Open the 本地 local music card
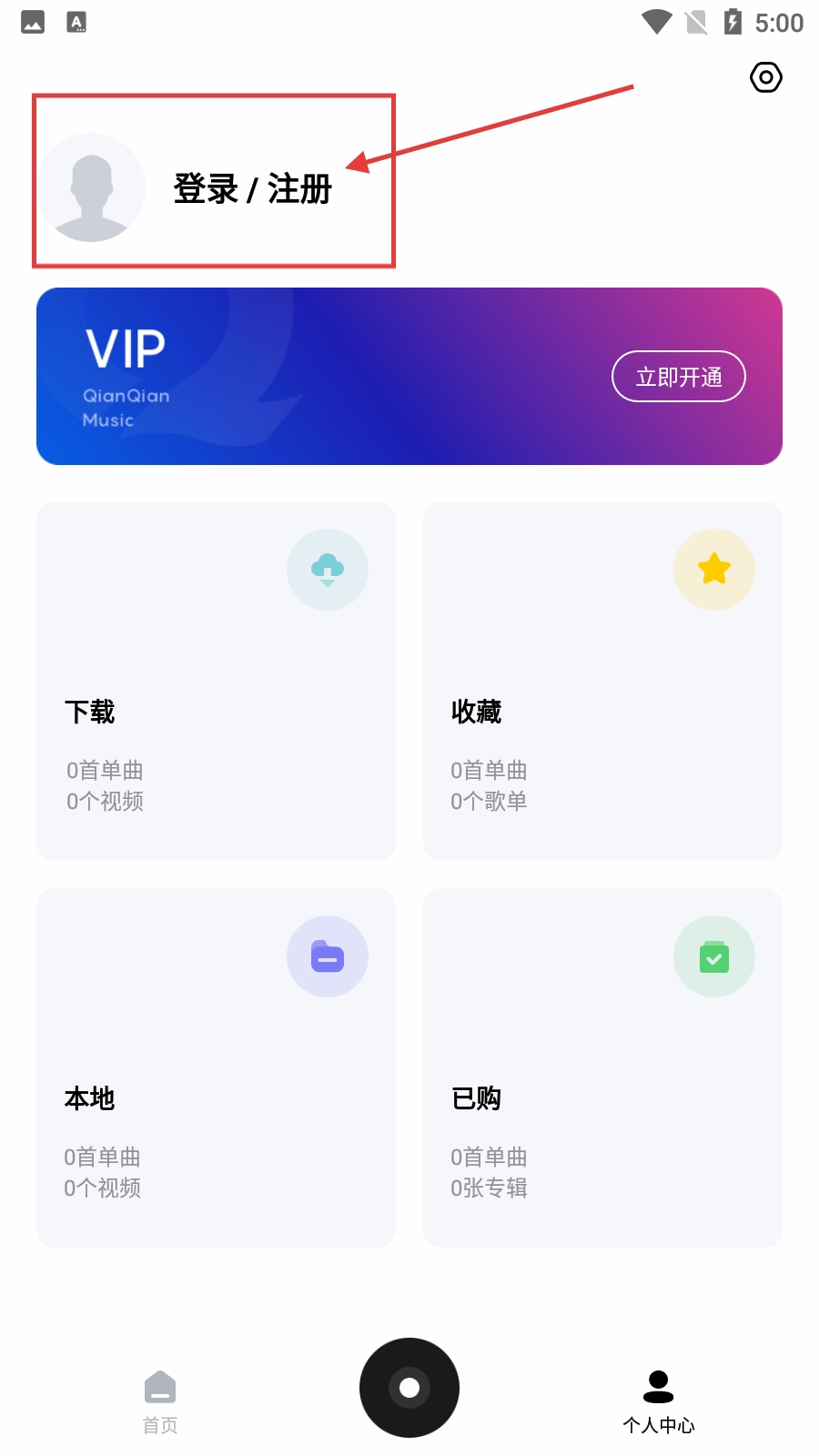 [216, 1067]
